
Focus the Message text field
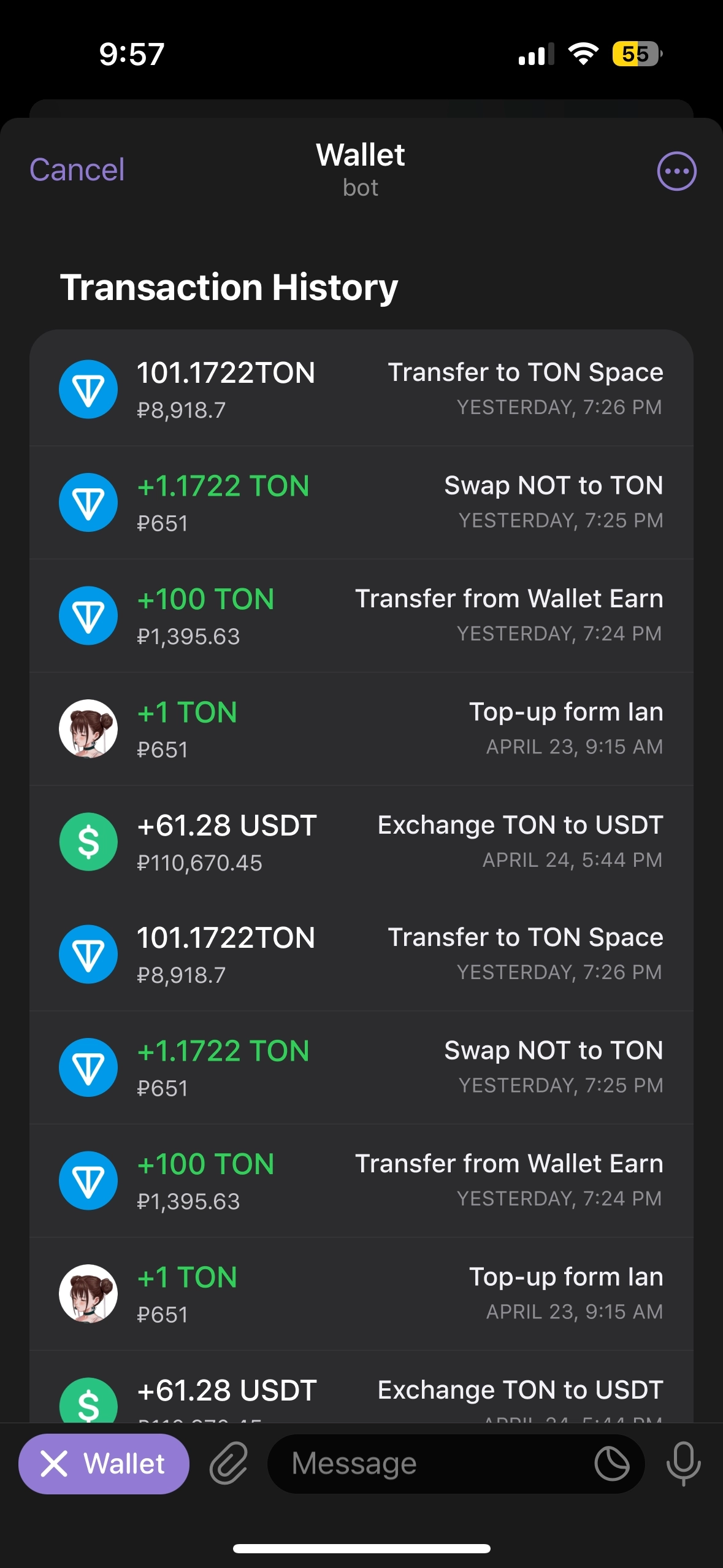429,1464
